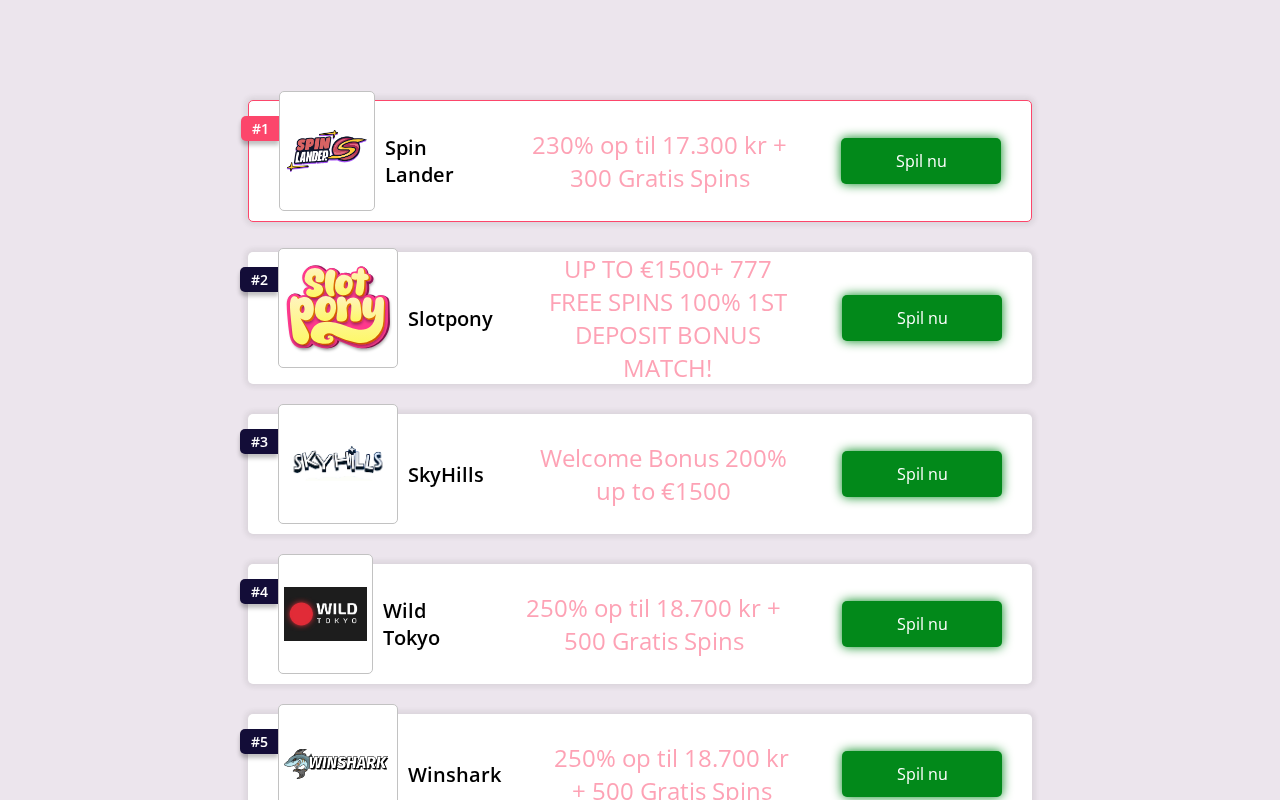This screenshot has height=800, width=1280.
Task: Open the SkyHills casino logo
Action: pos(338,463)
